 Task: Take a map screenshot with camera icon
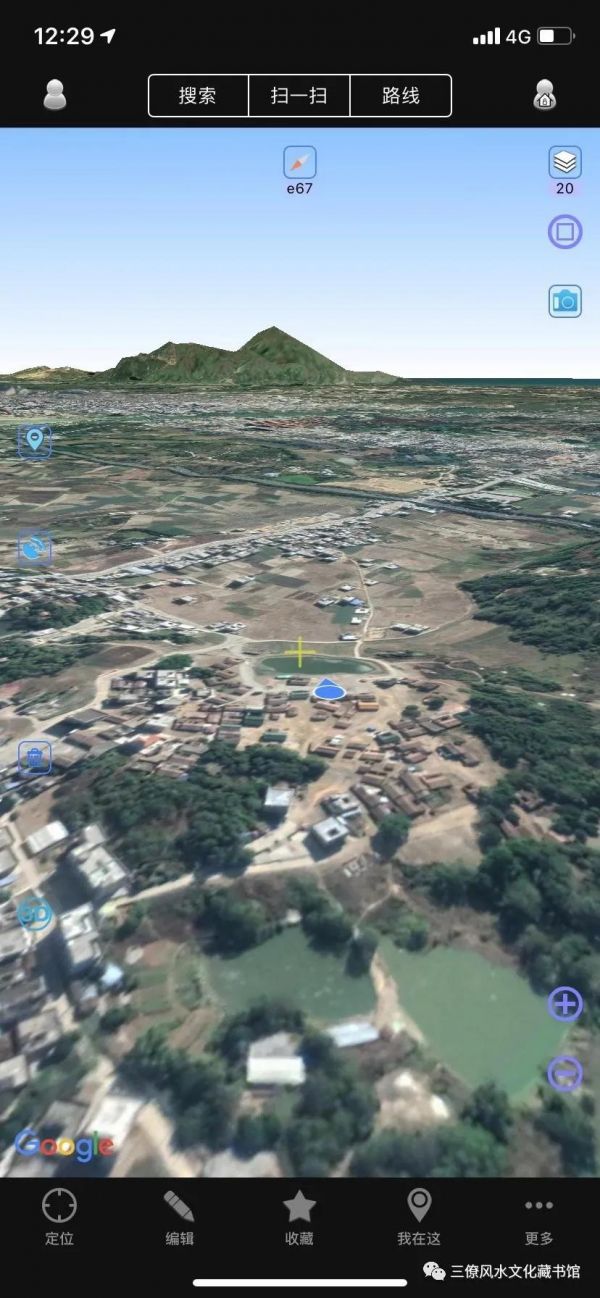tap(565, 301)
